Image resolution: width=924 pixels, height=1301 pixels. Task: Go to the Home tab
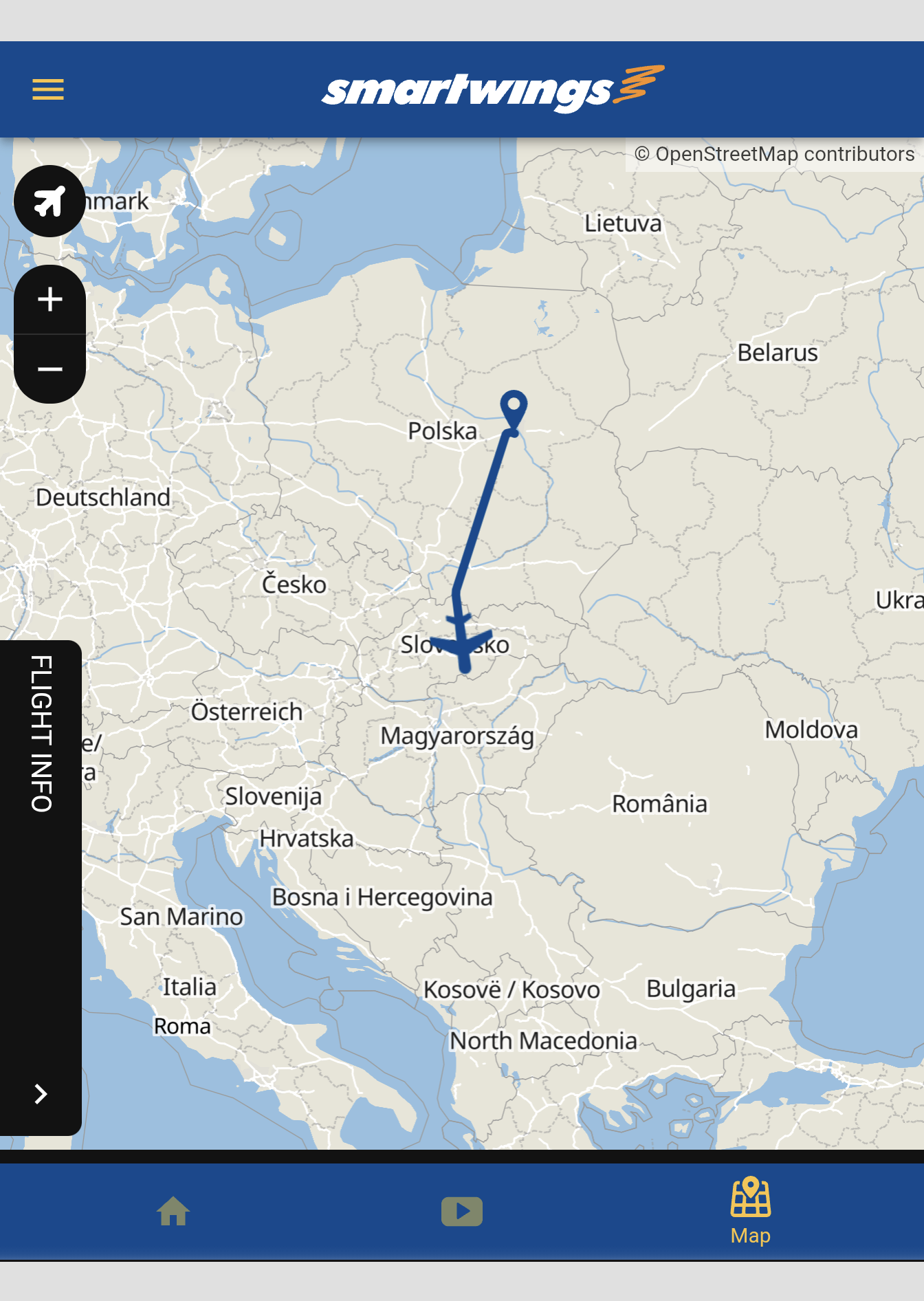pyautogui.click(x=173, y=1212)
